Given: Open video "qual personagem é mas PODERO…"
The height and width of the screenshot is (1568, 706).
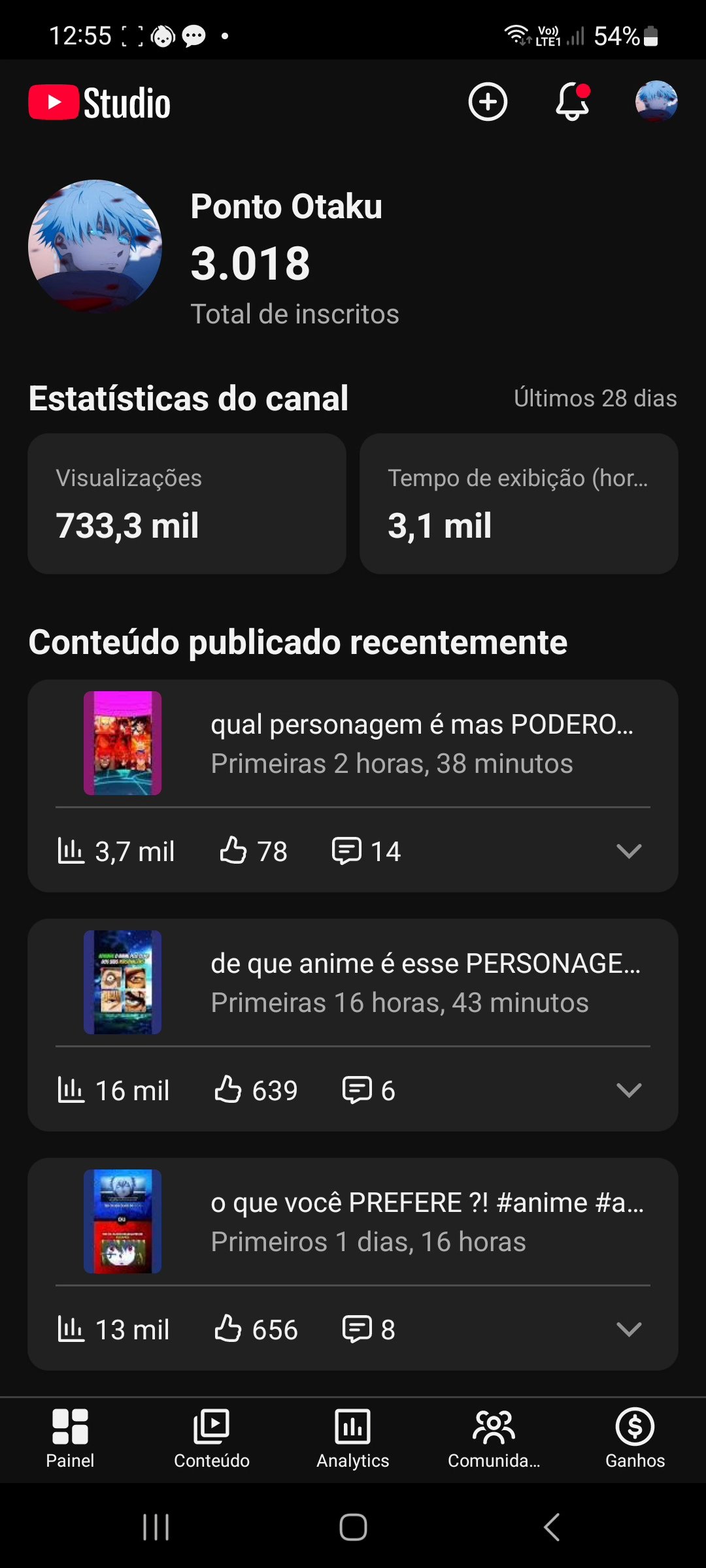Looking at the screenshot, I should 421,743.
